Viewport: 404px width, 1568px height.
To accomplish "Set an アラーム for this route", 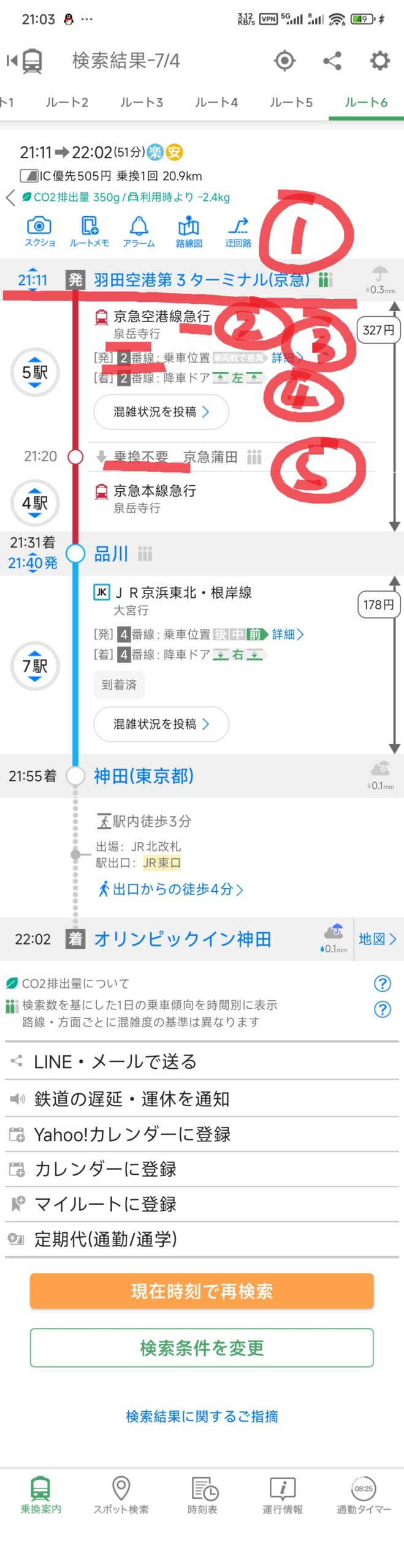I will point(139,232).
